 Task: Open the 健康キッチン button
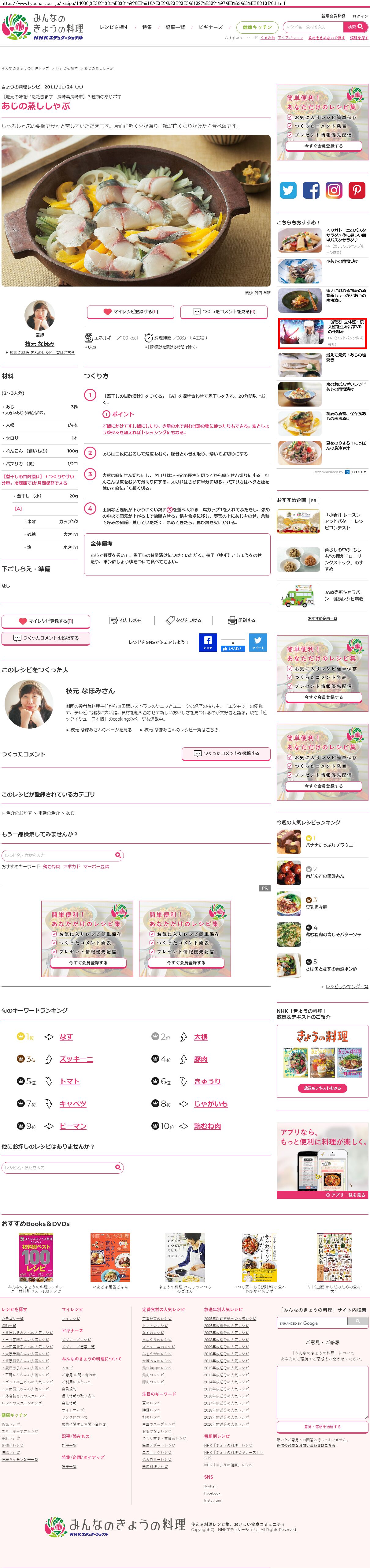[x=257, y=27]
